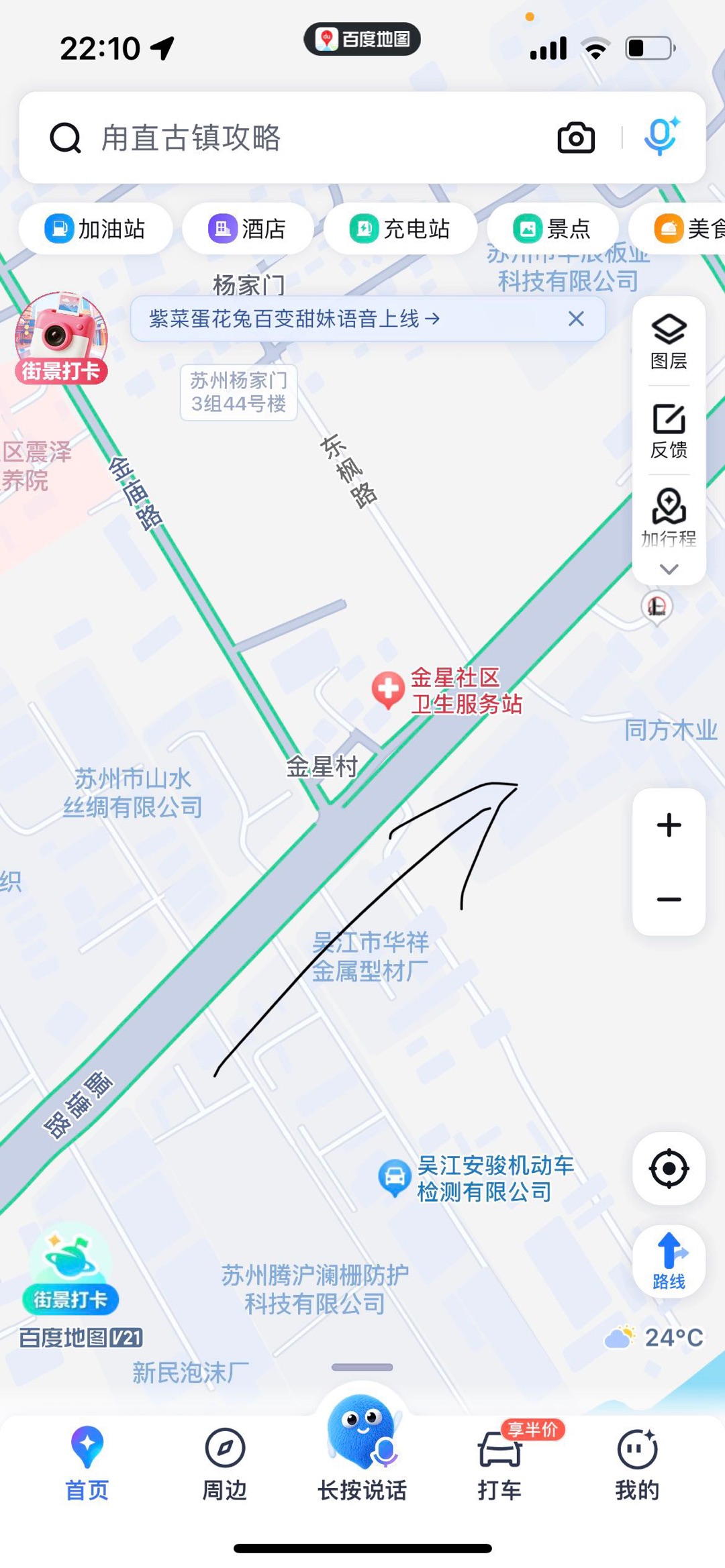The height and width of the screenshot is (1568, 725).
Task: Open 路线 route planning
Action: [669, 1262]
